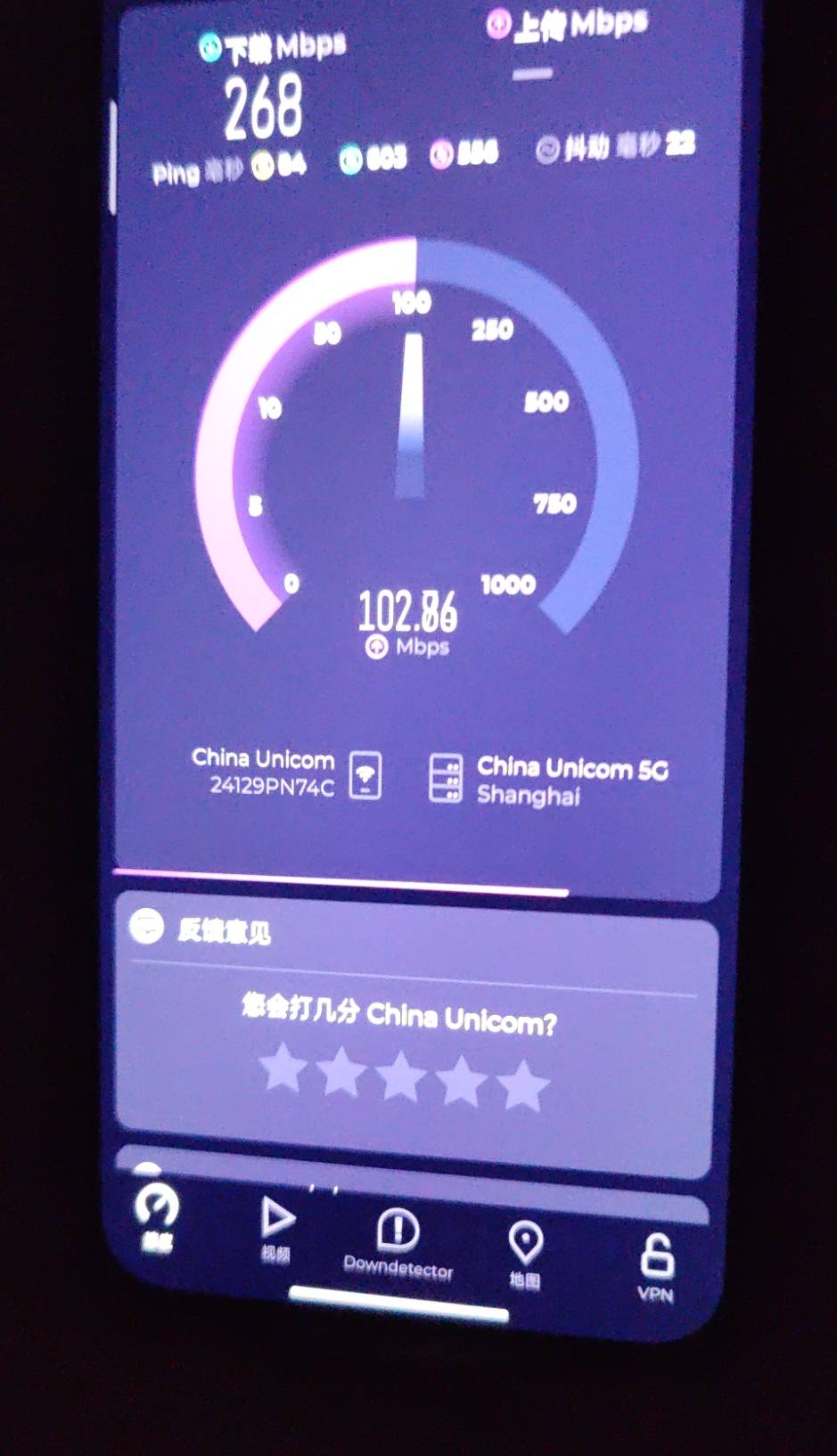
Task: Rate China Unicom five stars
Action: pos(522,1085)
